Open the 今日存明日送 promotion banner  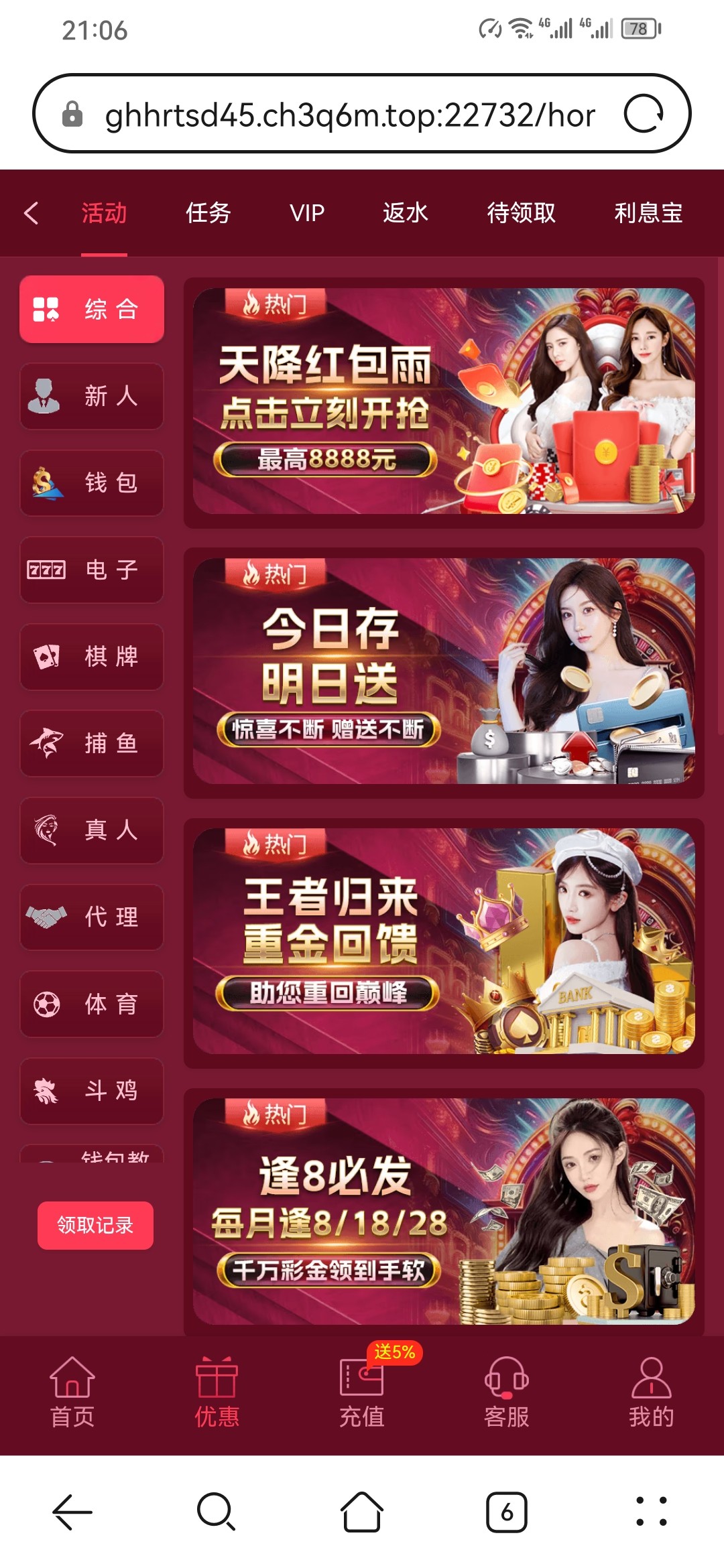coord(444,671)
